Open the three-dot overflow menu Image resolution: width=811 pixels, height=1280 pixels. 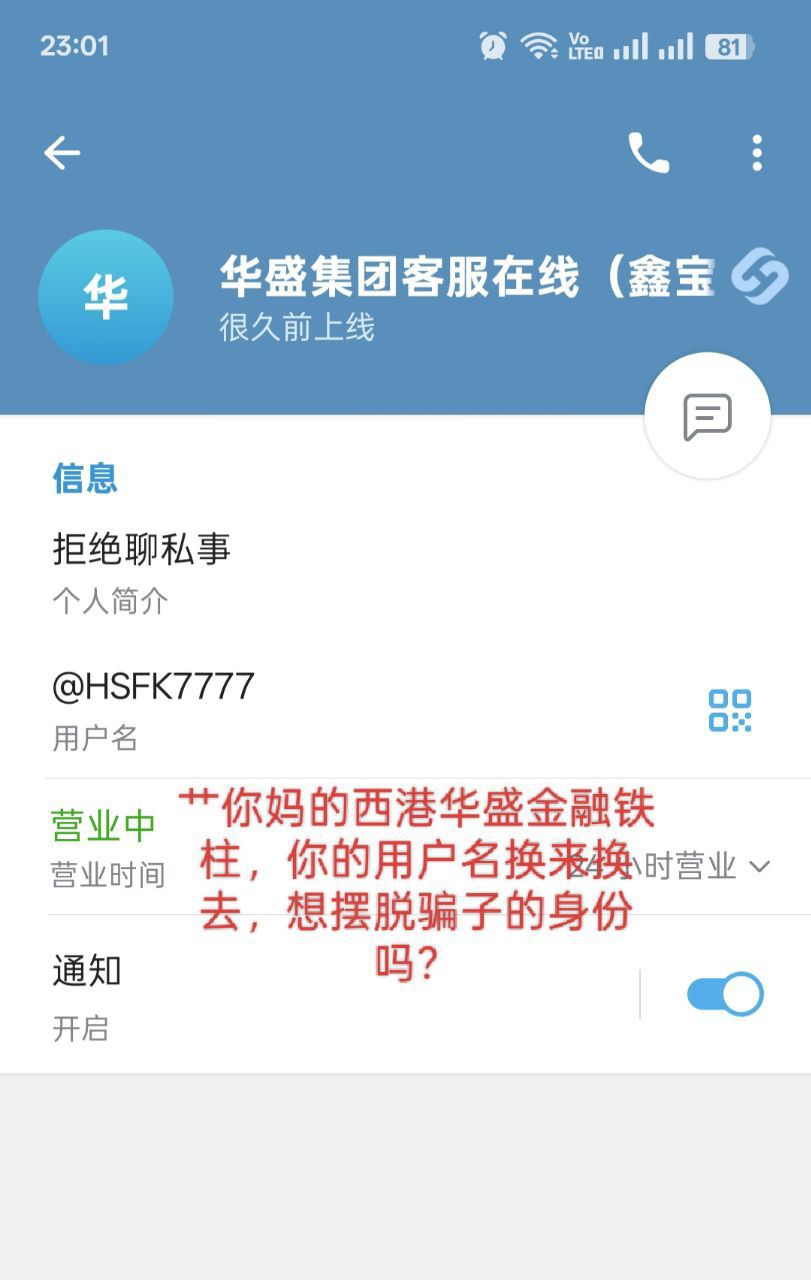coord(757,153)
